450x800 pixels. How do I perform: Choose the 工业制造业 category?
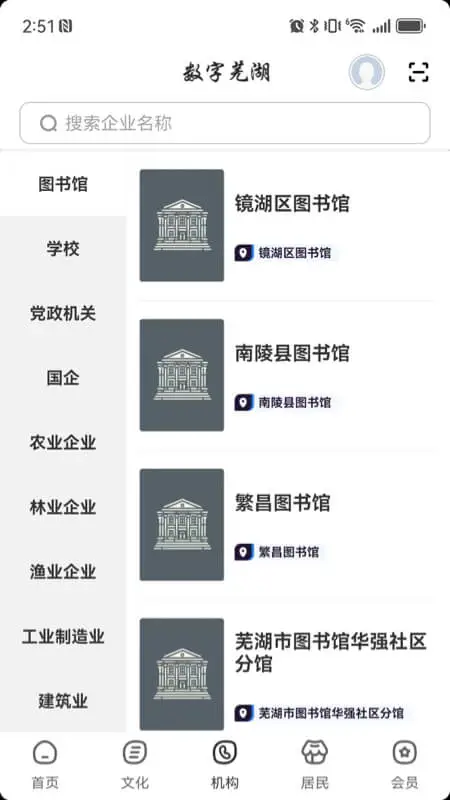(63, 636)
